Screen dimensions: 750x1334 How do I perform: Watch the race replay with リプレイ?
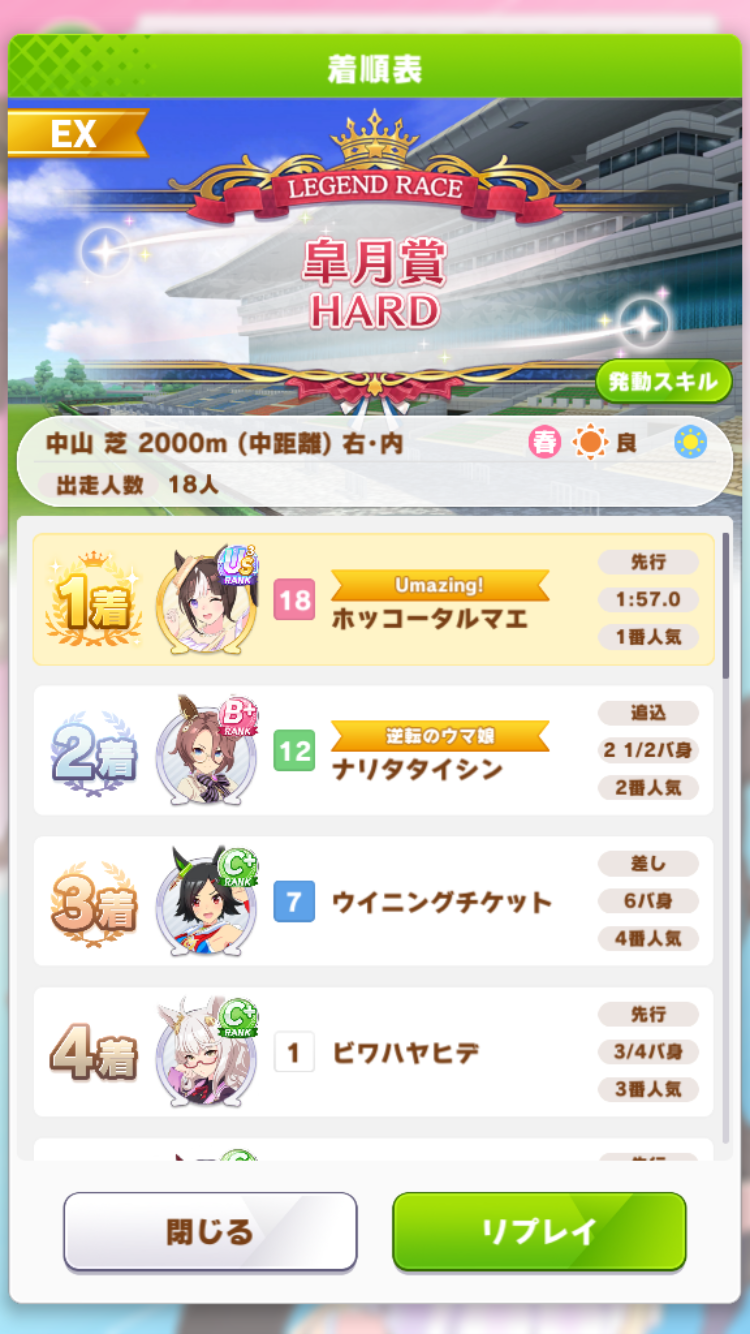tap(539, 1231)
